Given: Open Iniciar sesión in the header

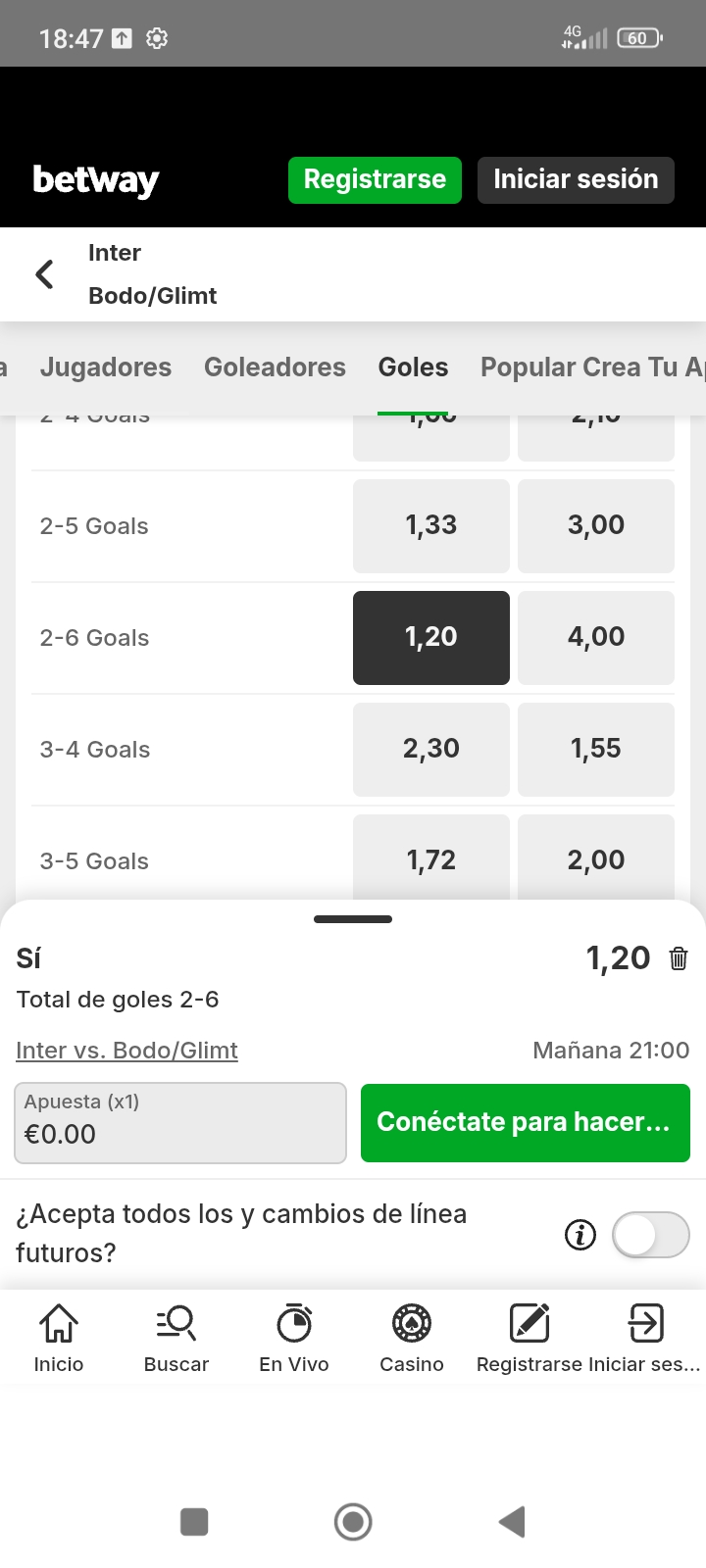Looking at the screenshot, I should click(x=576, y=180).
